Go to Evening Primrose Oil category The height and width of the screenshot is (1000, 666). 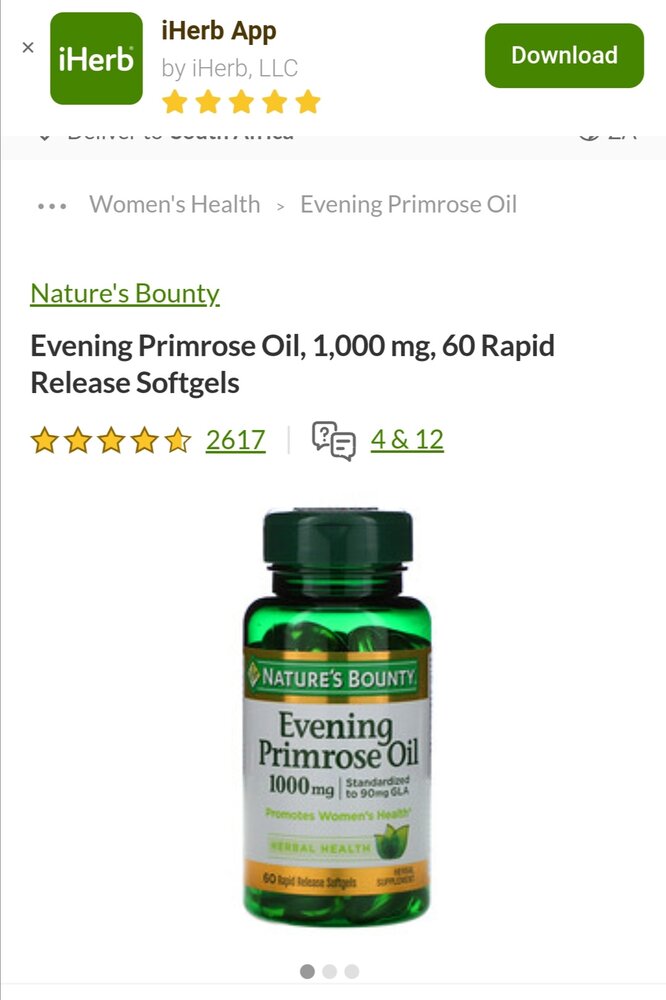pos(408,205)
